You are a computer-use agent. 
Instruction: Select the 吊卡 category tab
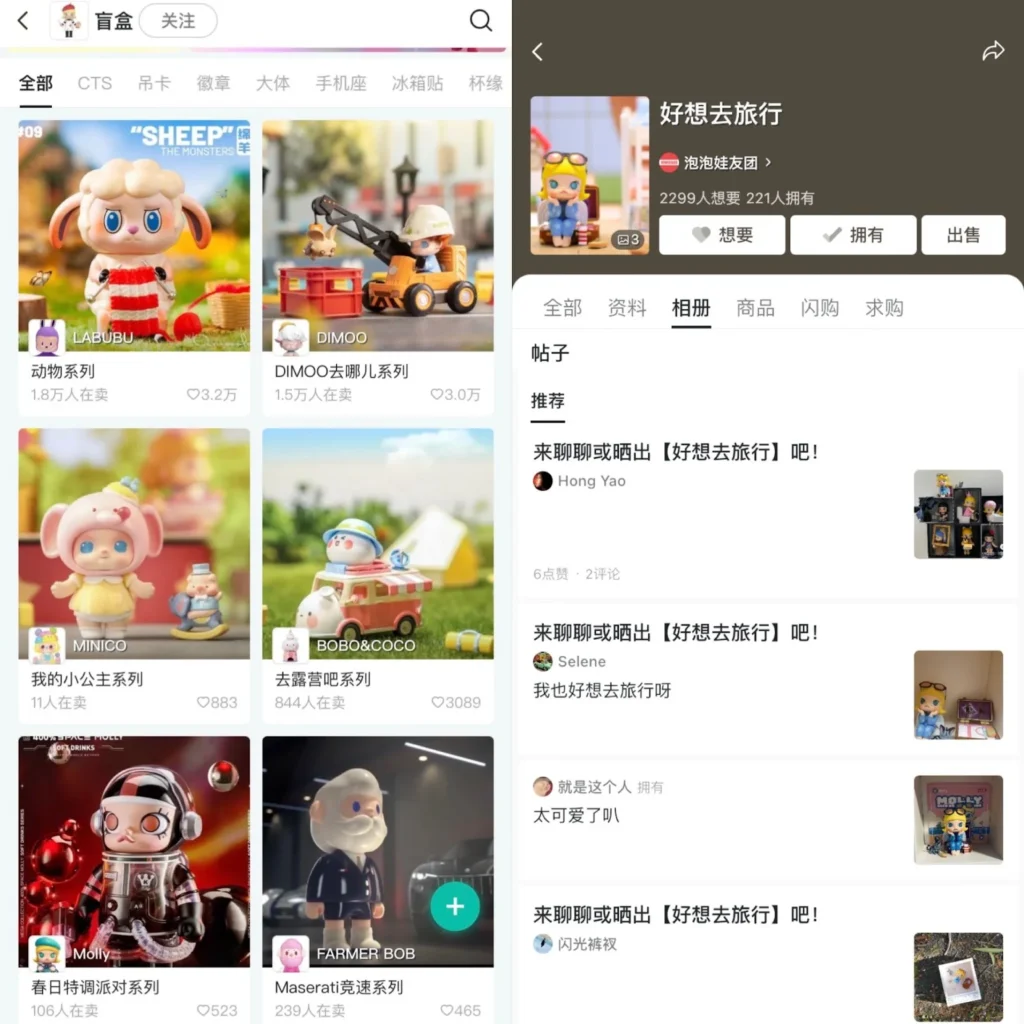coord(154,83)
